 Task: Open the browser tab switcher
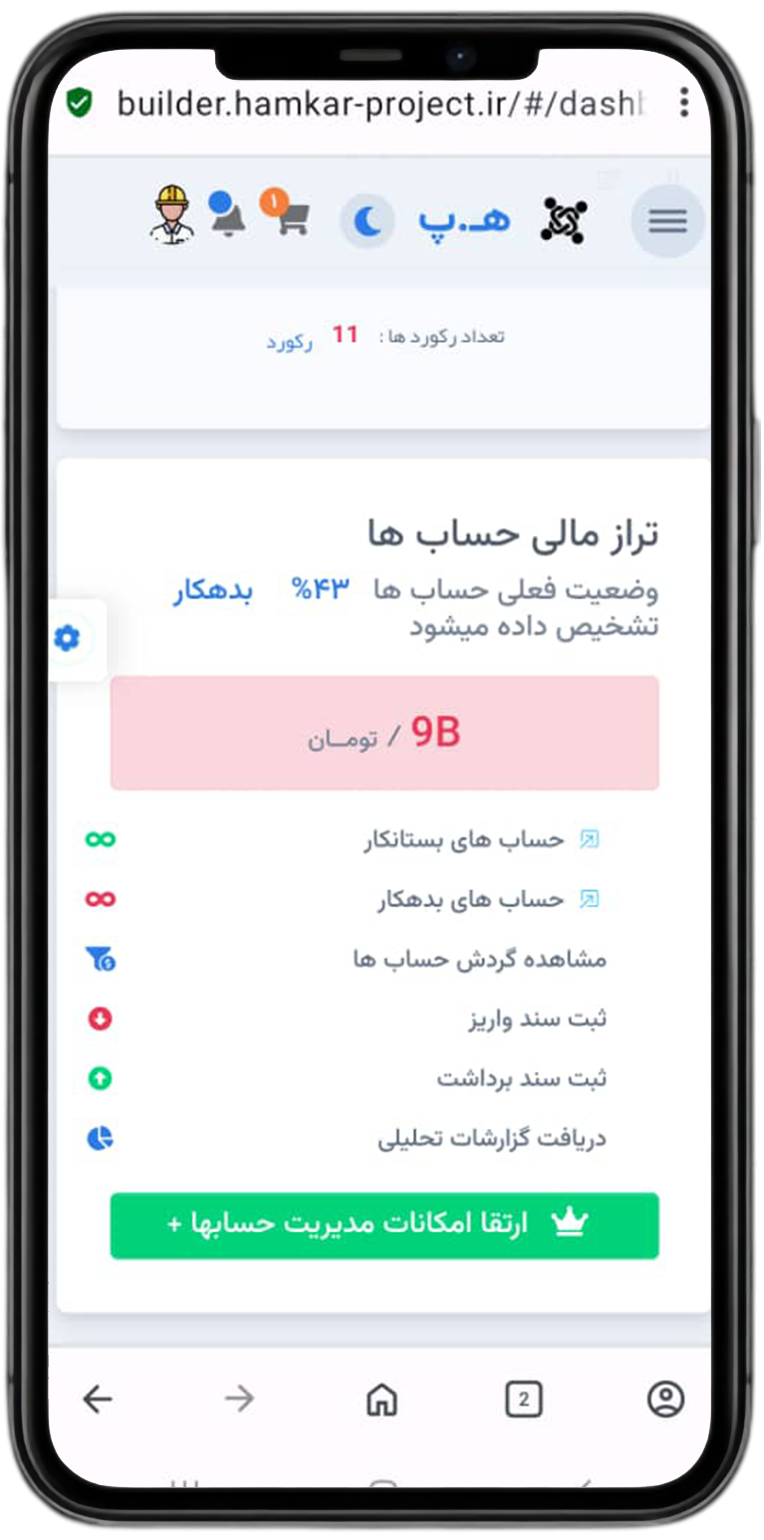[x=523, y=1400]
